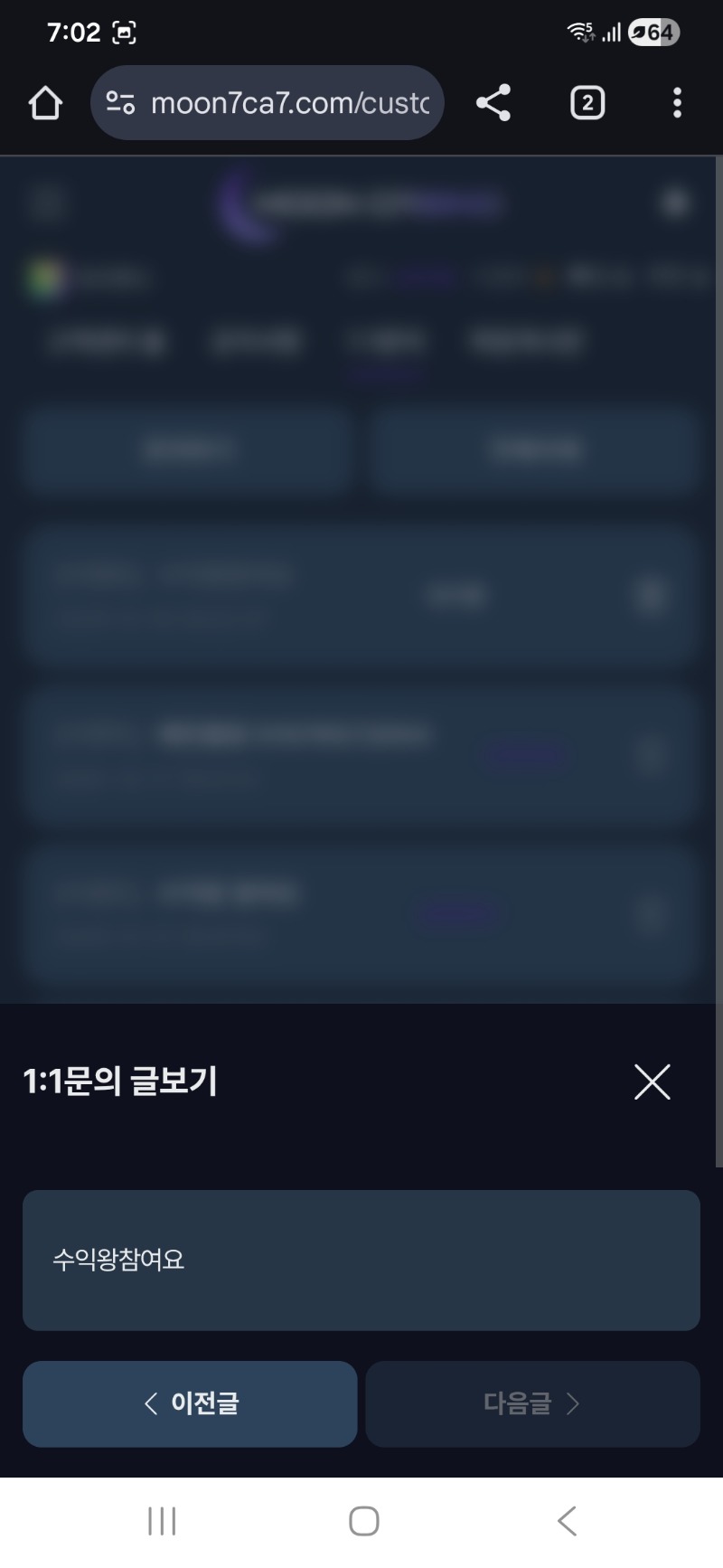The image size is (723, 1568).
Task: Open the browser overflow menu
Action: coord(677,103)
